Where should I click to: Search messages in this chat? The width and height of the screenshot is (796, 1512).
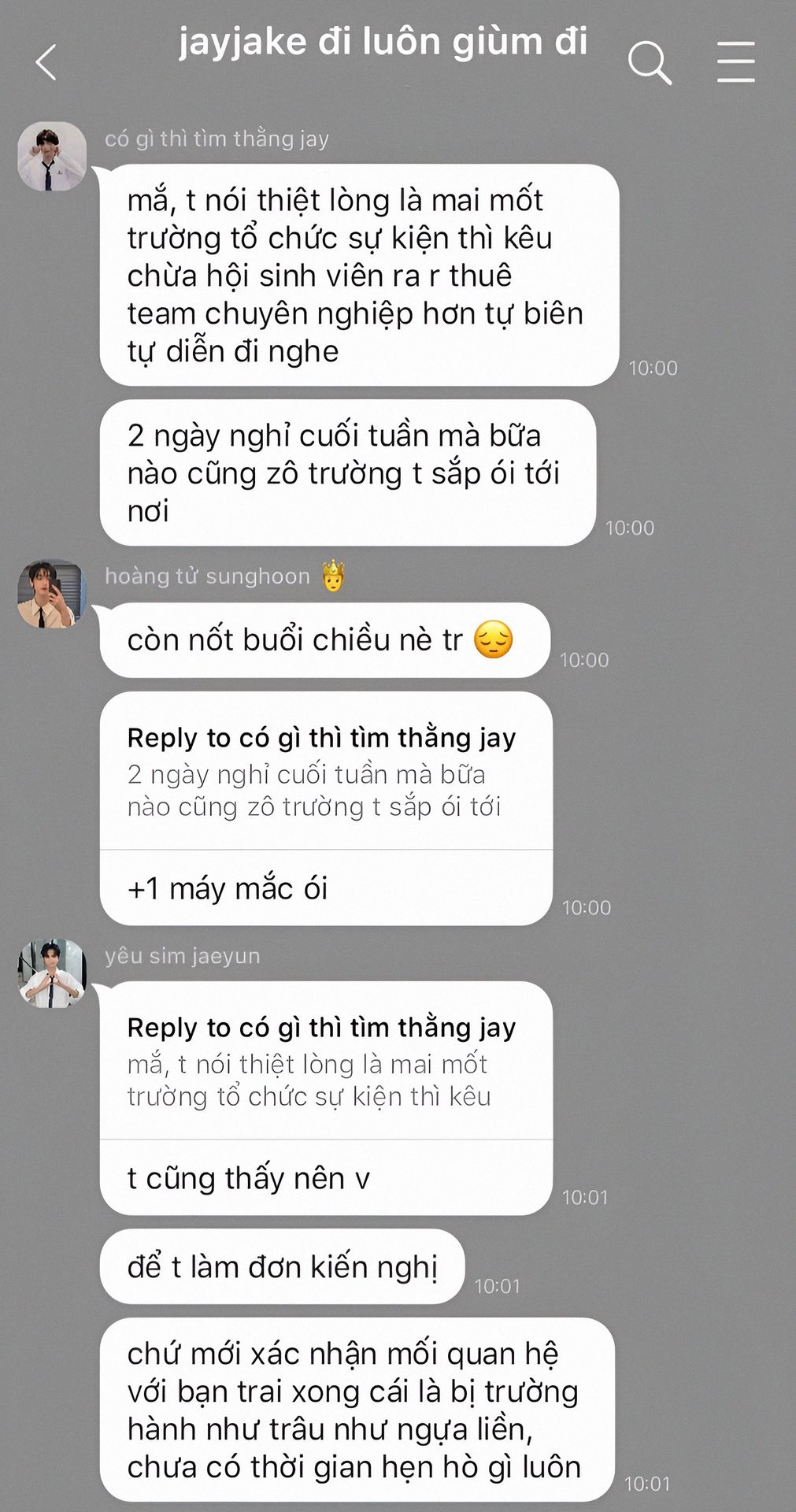coord(650,62)
